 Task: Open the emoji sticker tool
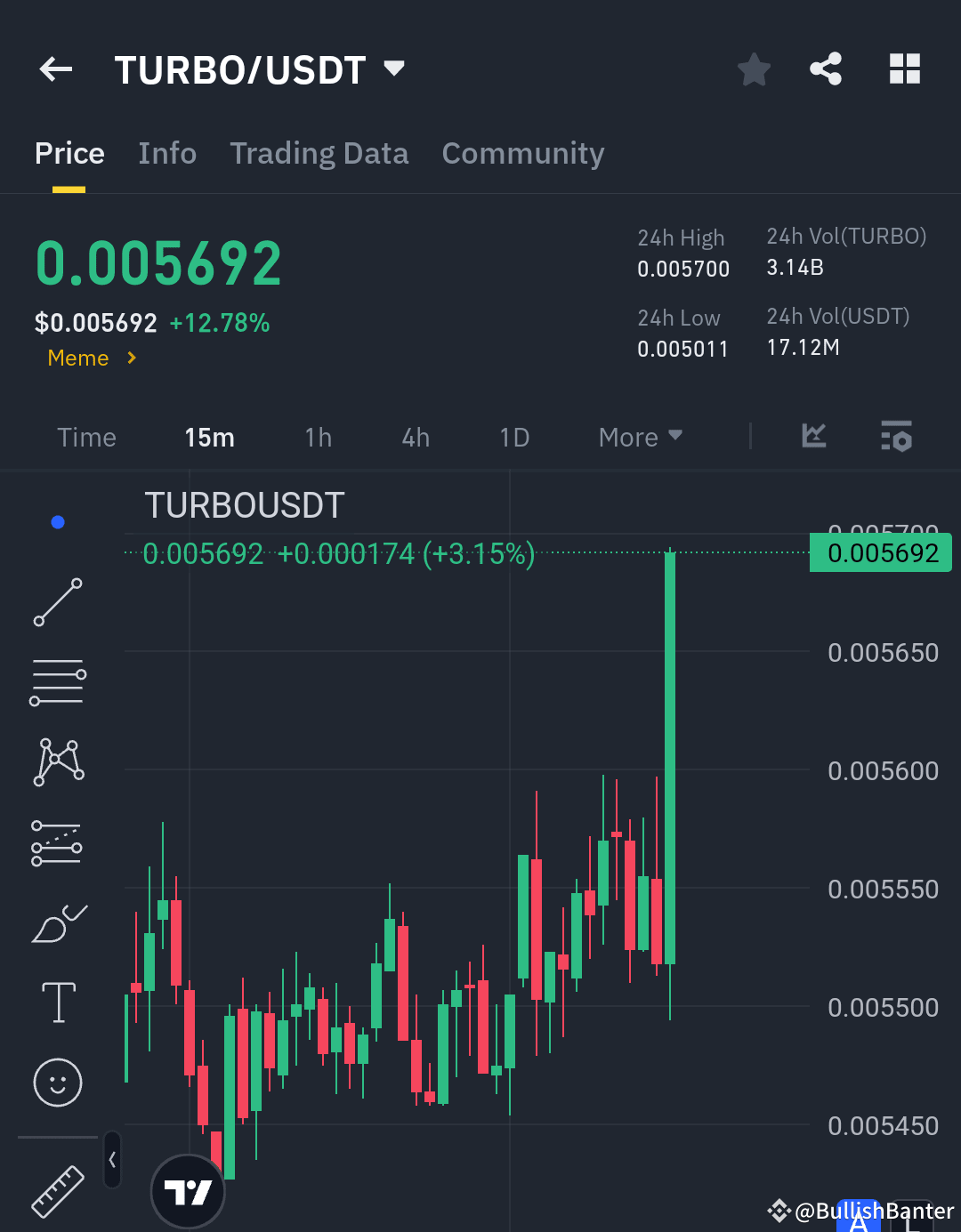[x=57, y=1083]
